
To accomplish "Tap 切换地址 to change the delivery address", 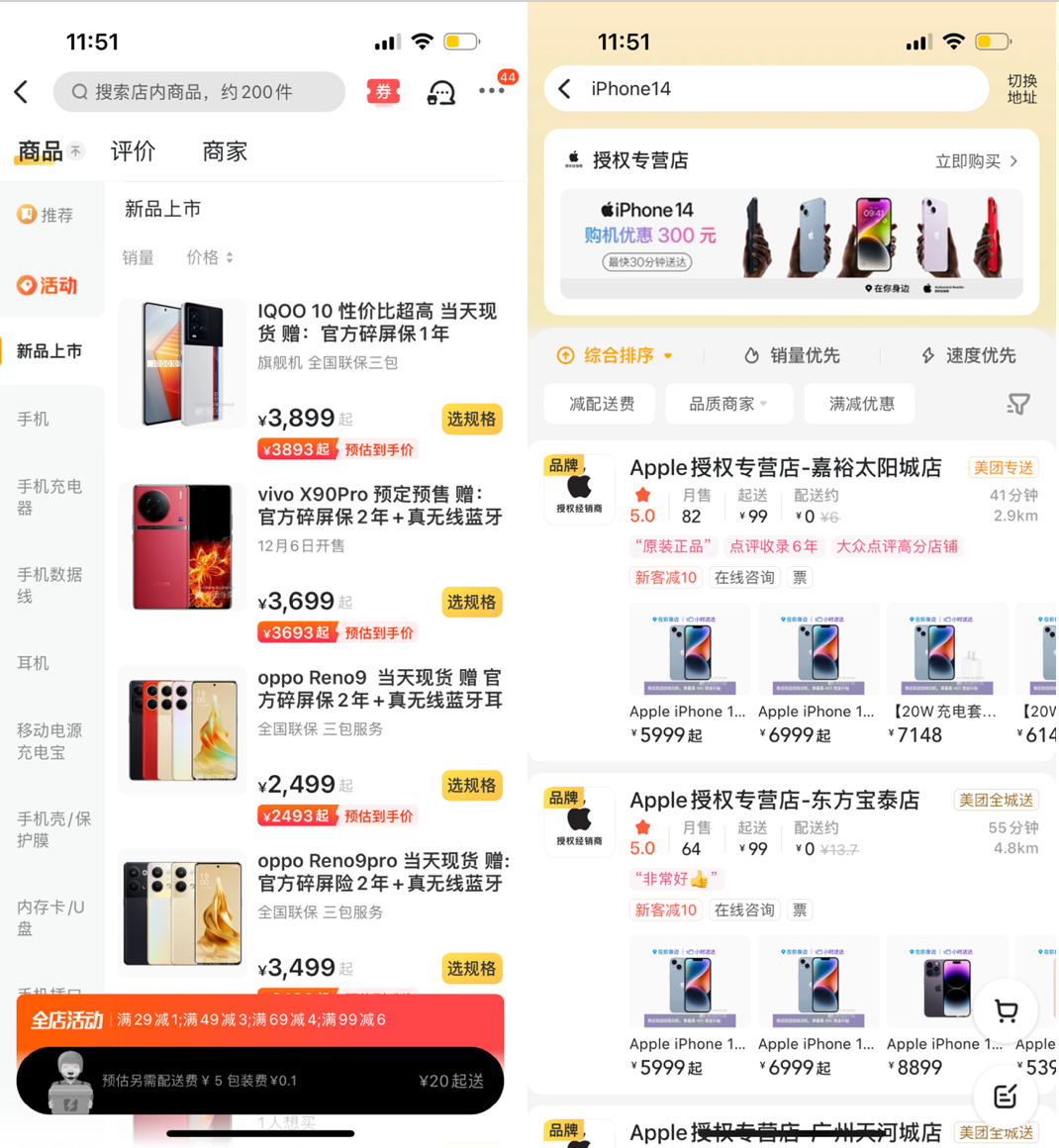I will tap(1021, 89).
